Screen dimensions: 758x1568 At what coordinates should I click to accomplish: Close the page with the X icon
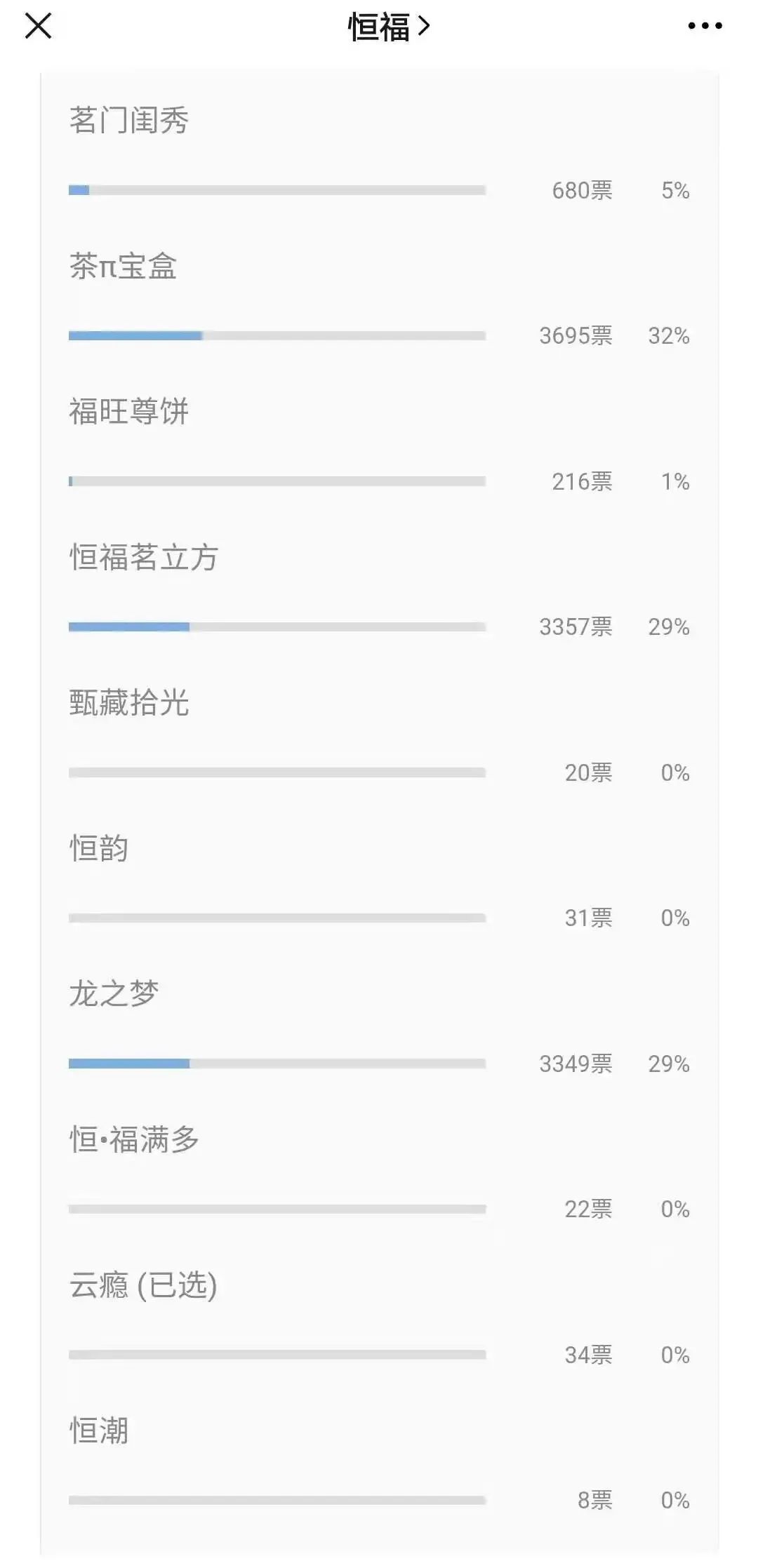pyautogui.click(x=38, y=27)
